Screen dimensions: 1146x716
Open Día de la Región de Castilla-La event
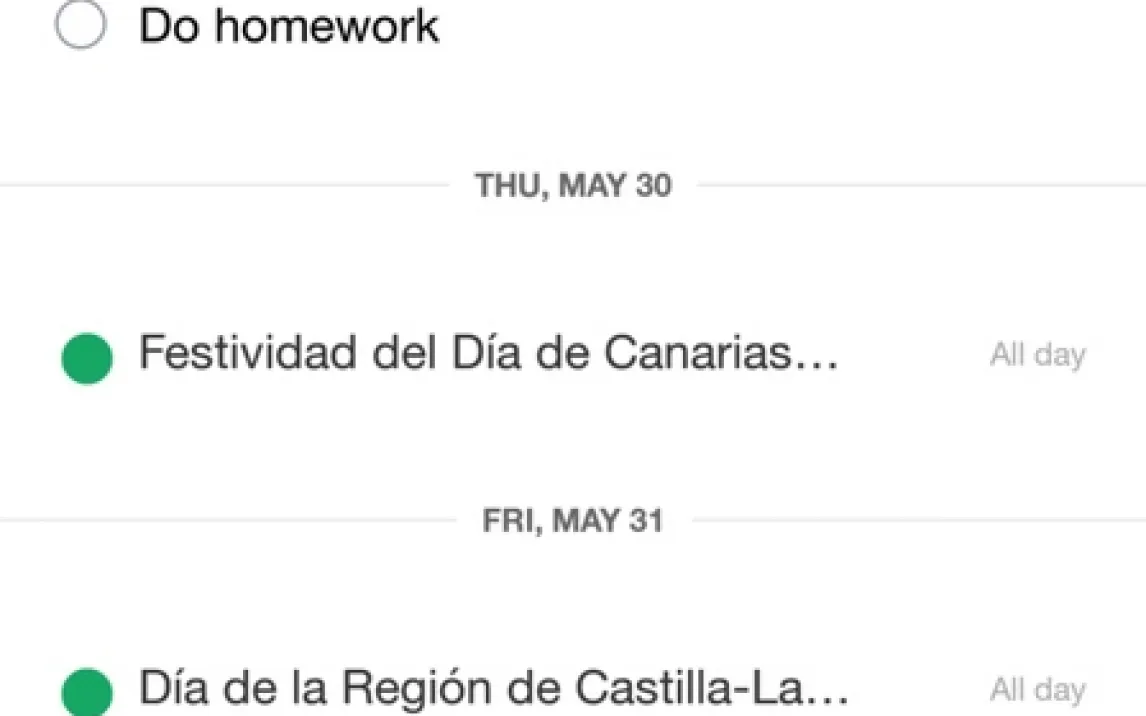[493, 689]
